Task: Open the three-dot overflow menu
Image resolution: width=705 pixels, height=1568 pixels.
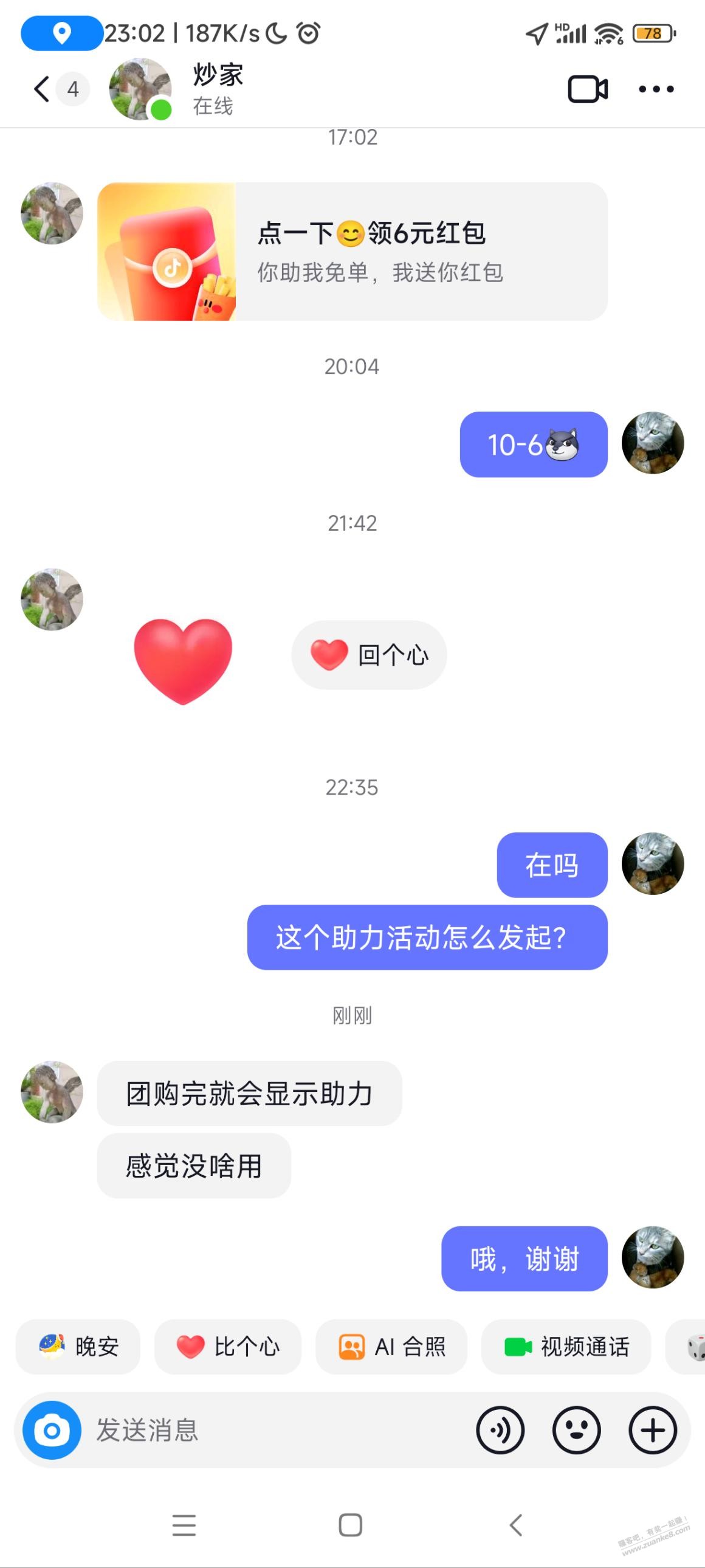Action: pyautogui.click(x=656, y=89)
